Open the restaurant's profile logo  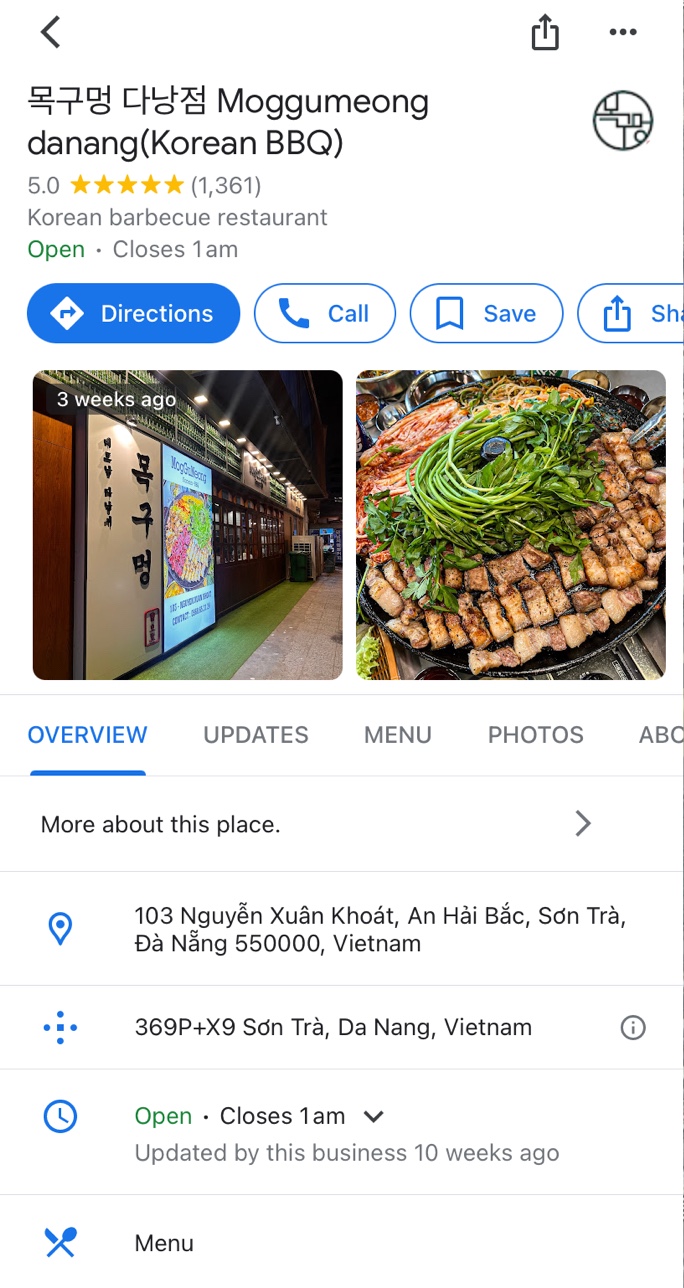pyautogui.click(x=622, y=121)
